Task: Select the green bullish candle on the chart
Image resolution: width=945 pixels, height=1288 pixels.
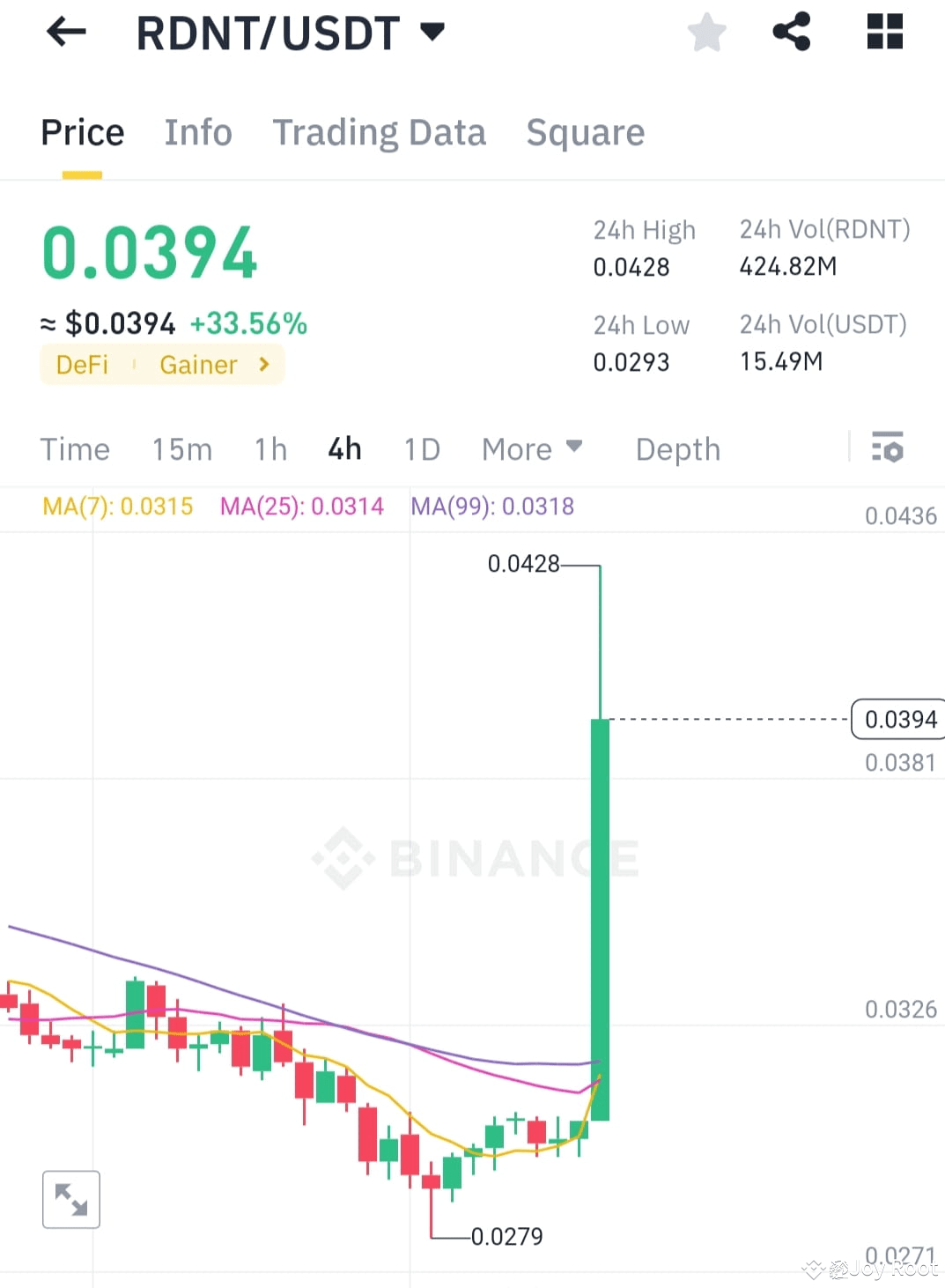Action: coord(600,916)
